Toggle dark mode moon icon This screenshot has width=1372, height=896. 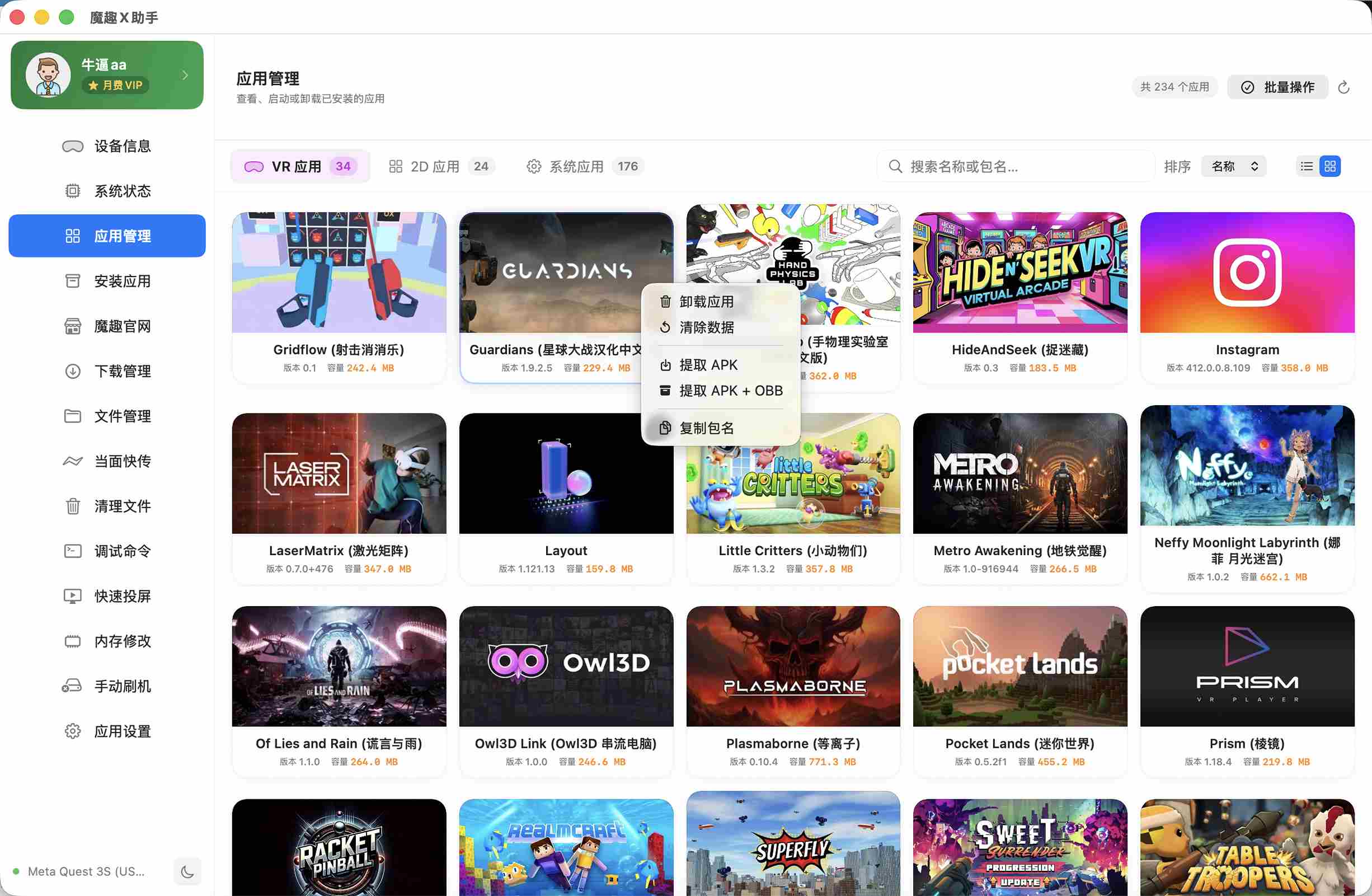click(187, 871)
